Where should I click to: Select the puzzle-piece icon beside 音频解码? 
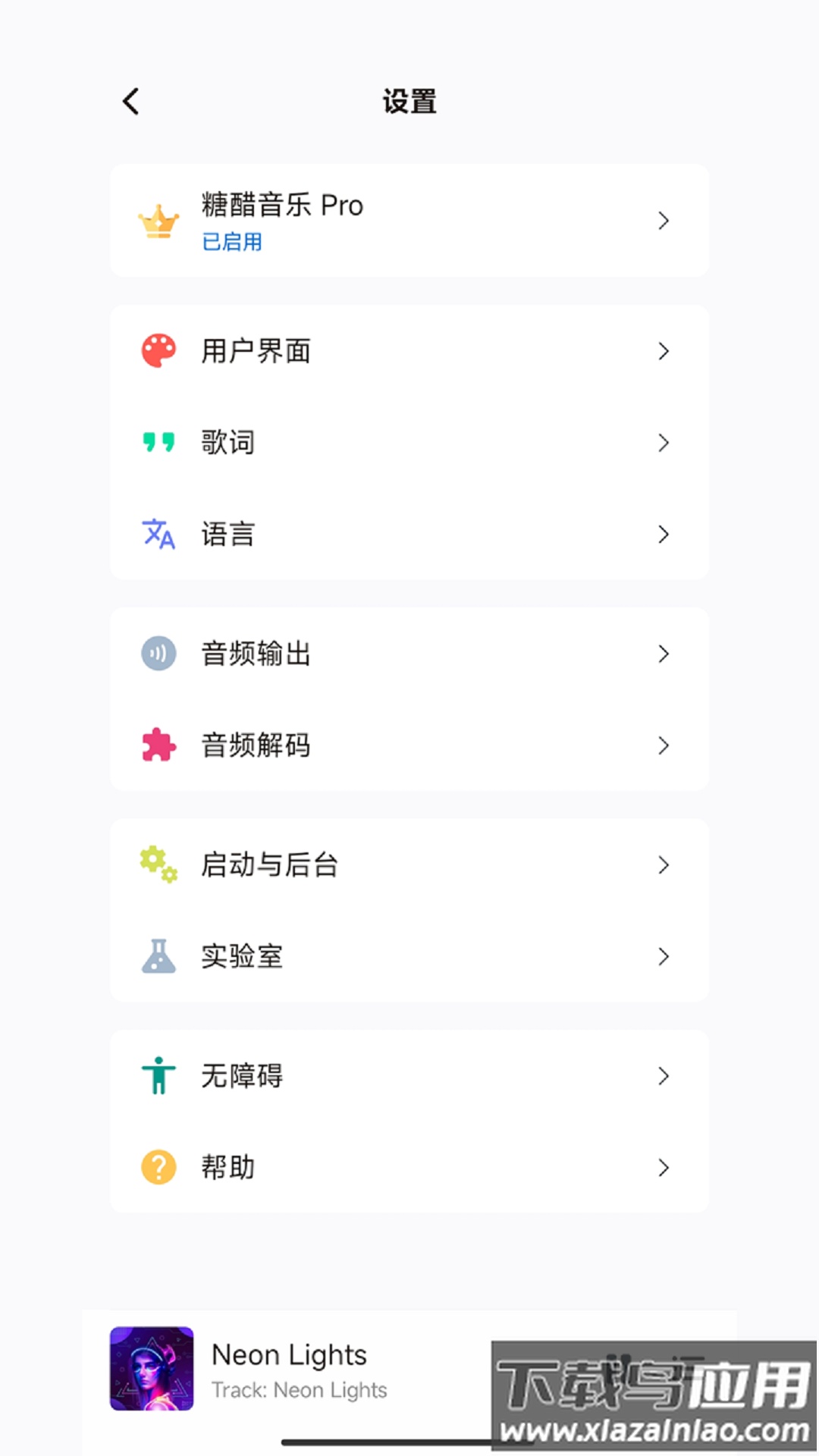(157, 745)
